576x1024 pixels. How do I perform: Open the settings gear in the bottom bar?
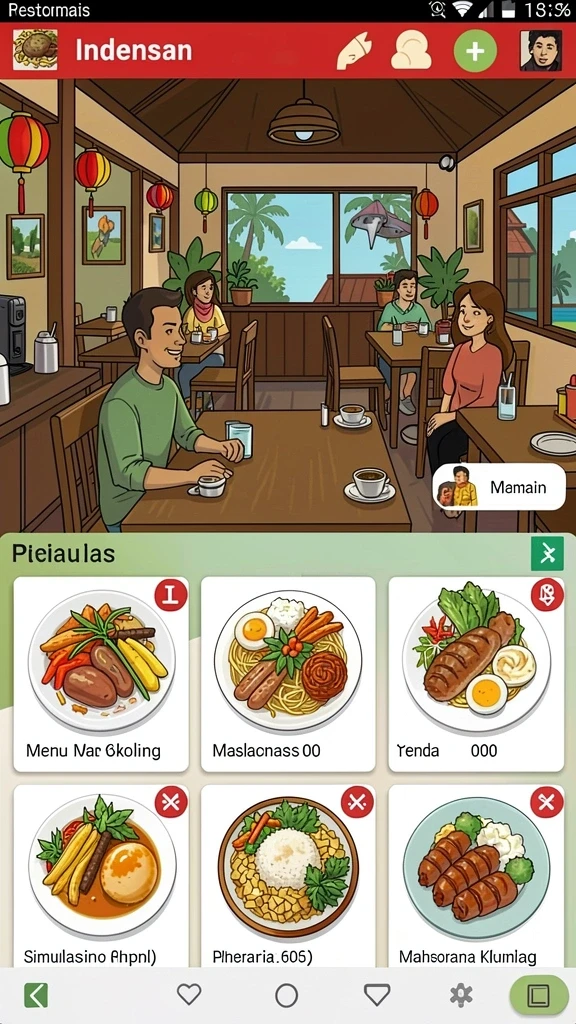coord(461,995)
